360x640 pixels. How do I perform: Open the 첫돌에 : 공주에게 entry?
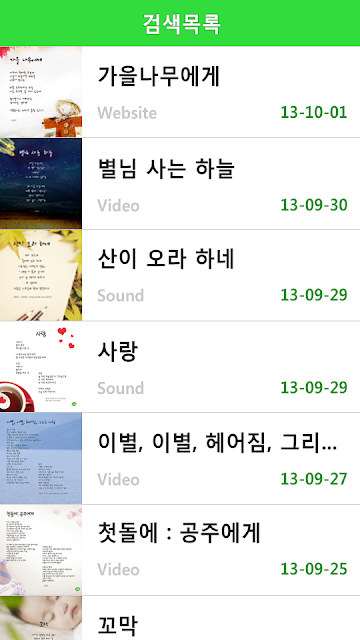click(x=180, y=550)
